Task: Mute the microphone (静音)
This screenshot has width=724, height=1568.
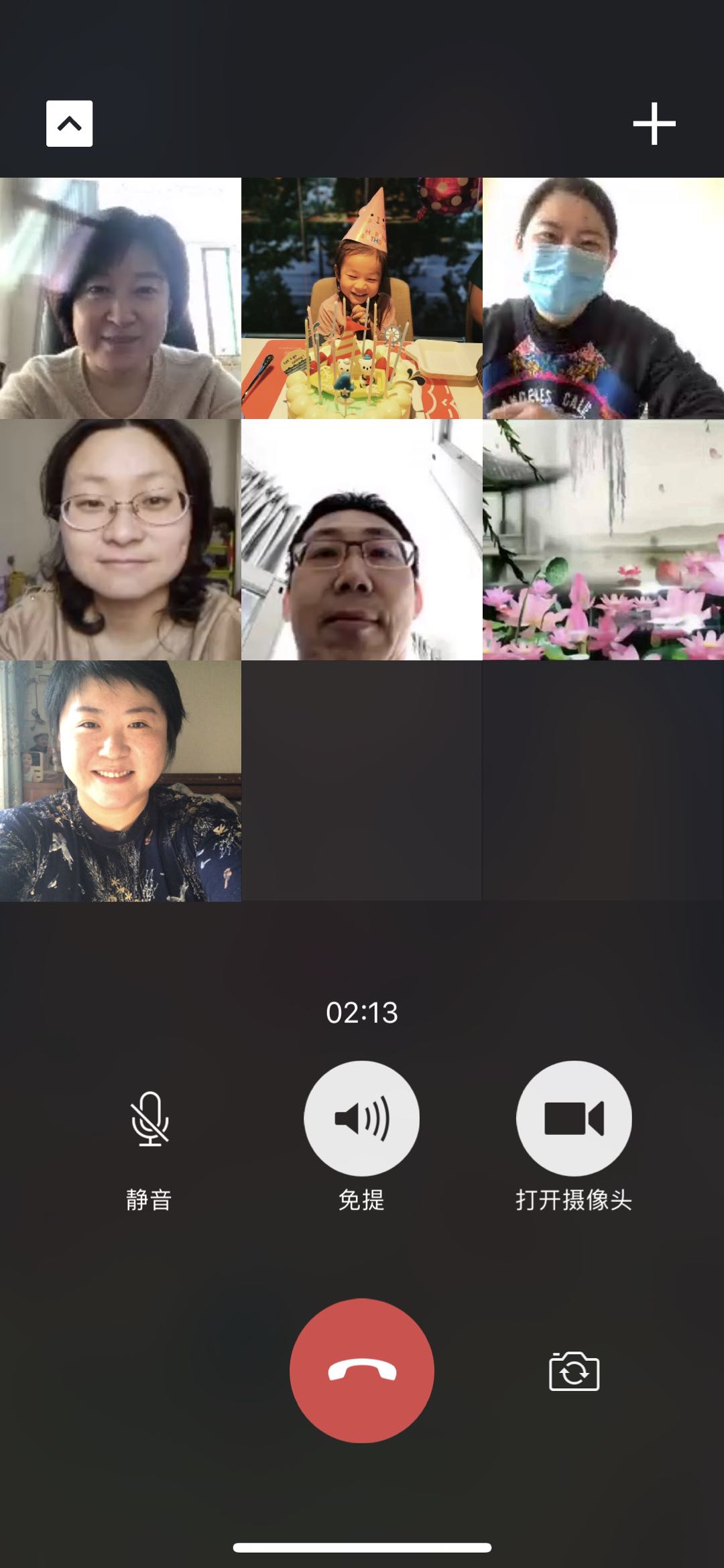Action: pos(149,1119)
